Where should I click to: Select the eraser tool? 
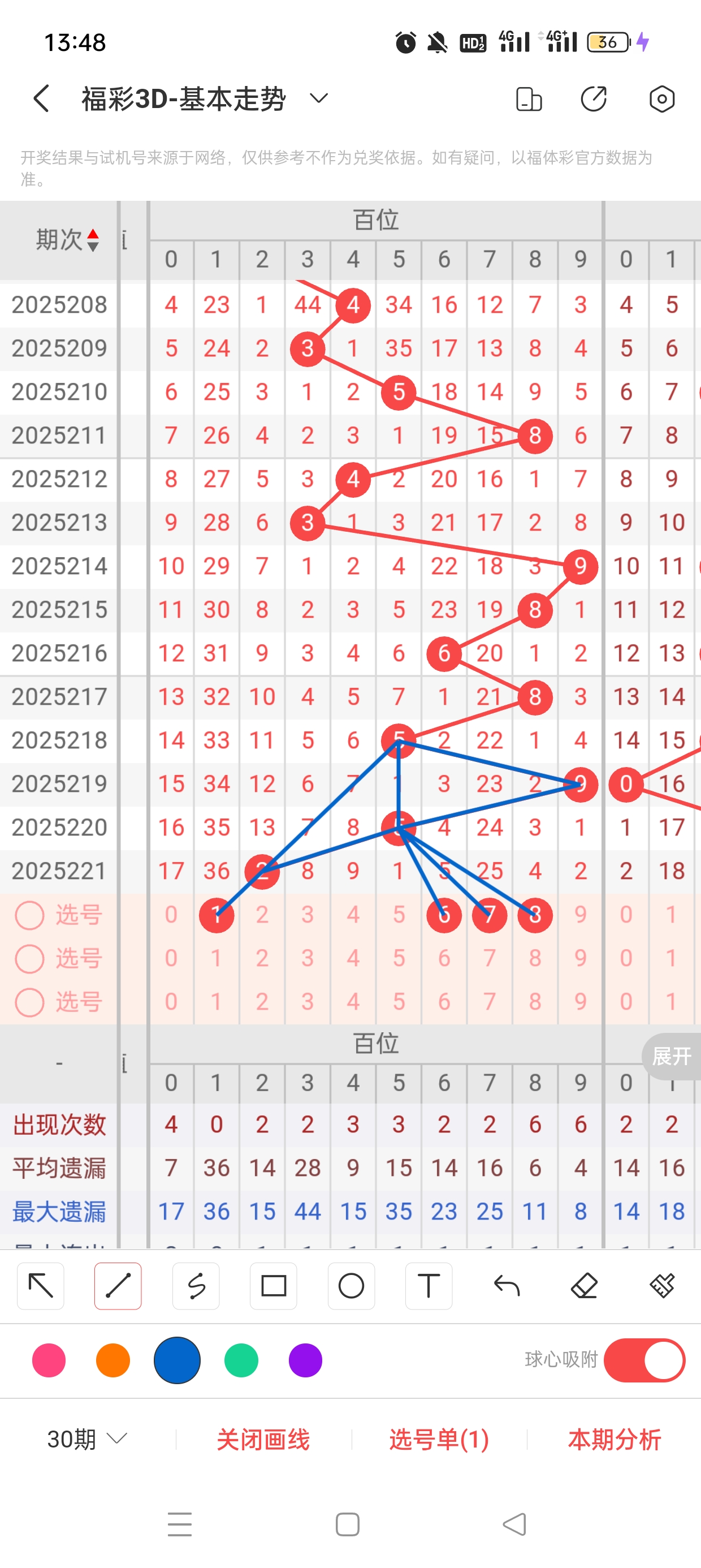pyautogui.click(x=584, y=1286)
